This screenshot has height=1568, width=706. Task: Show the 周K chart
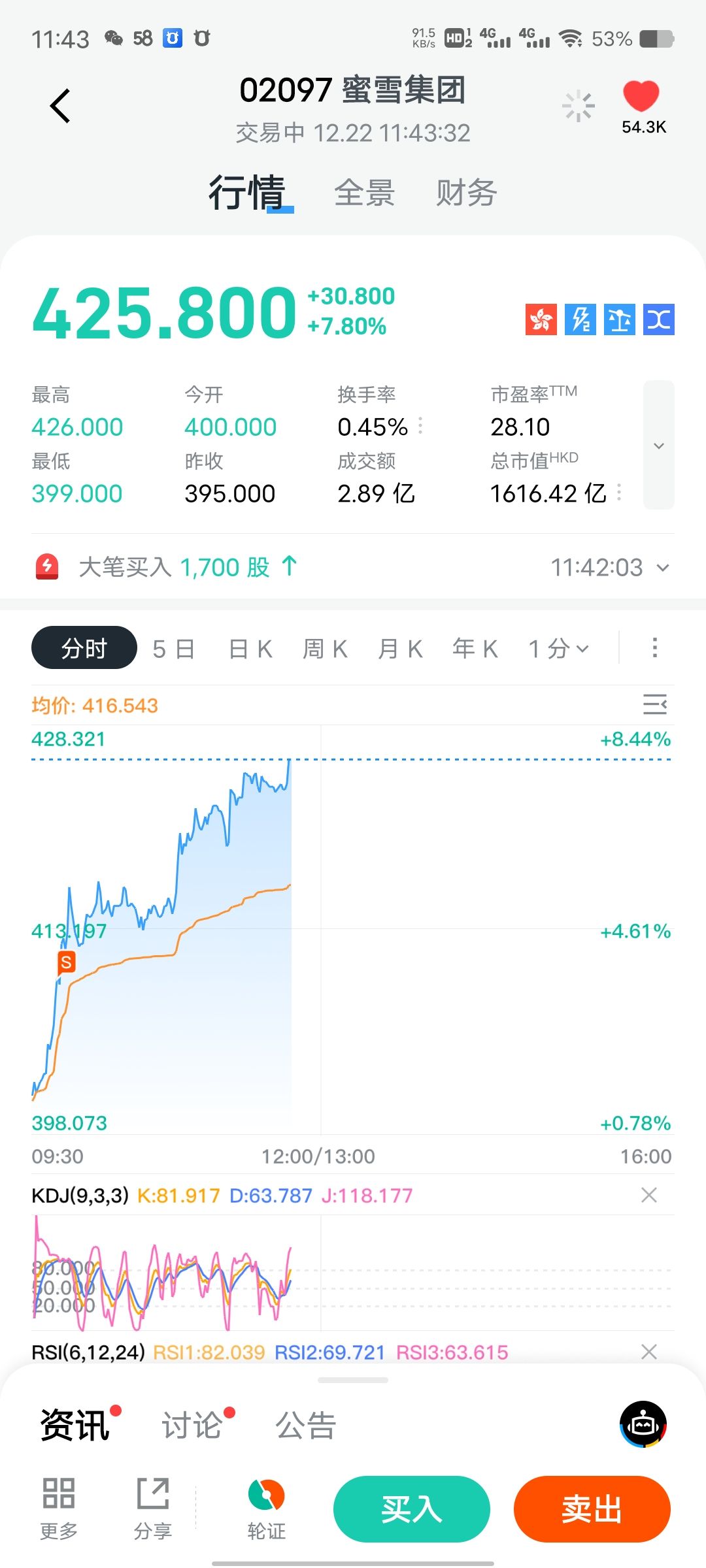tap(325, 649)
